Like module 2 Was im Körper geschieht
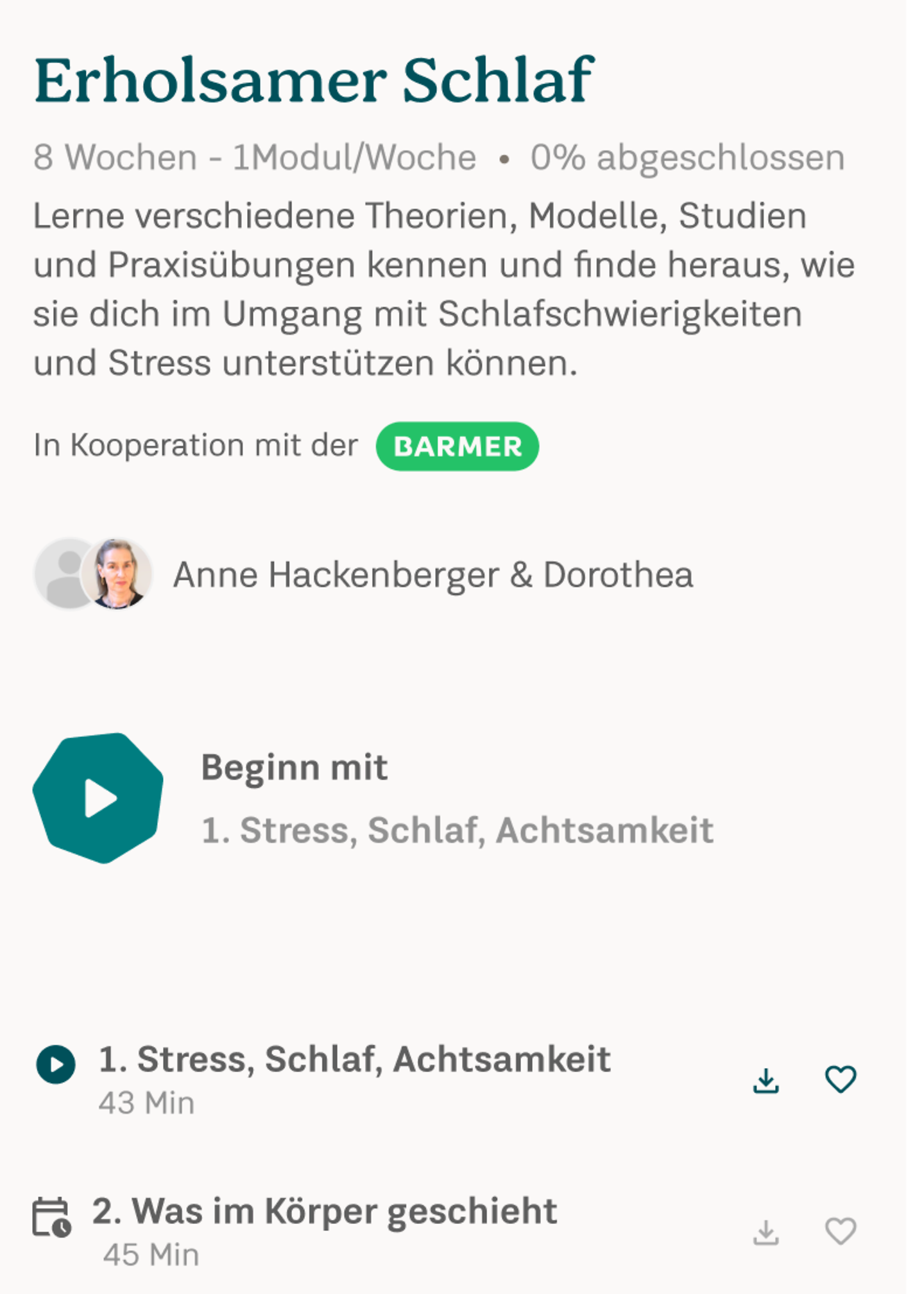This screenshot has width=924, height=1294. (840, 1231)
